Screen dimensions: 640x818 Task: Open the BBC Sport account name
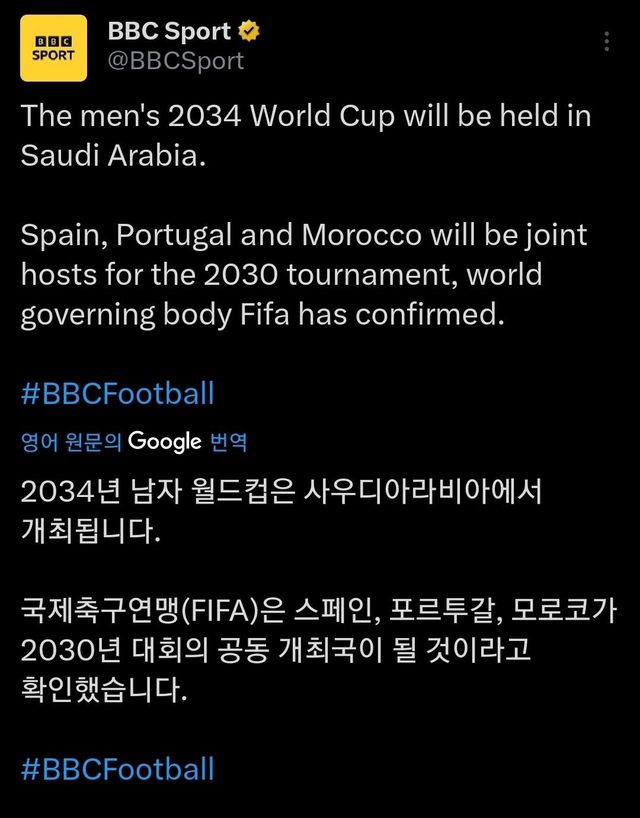(x=169, y=32)
